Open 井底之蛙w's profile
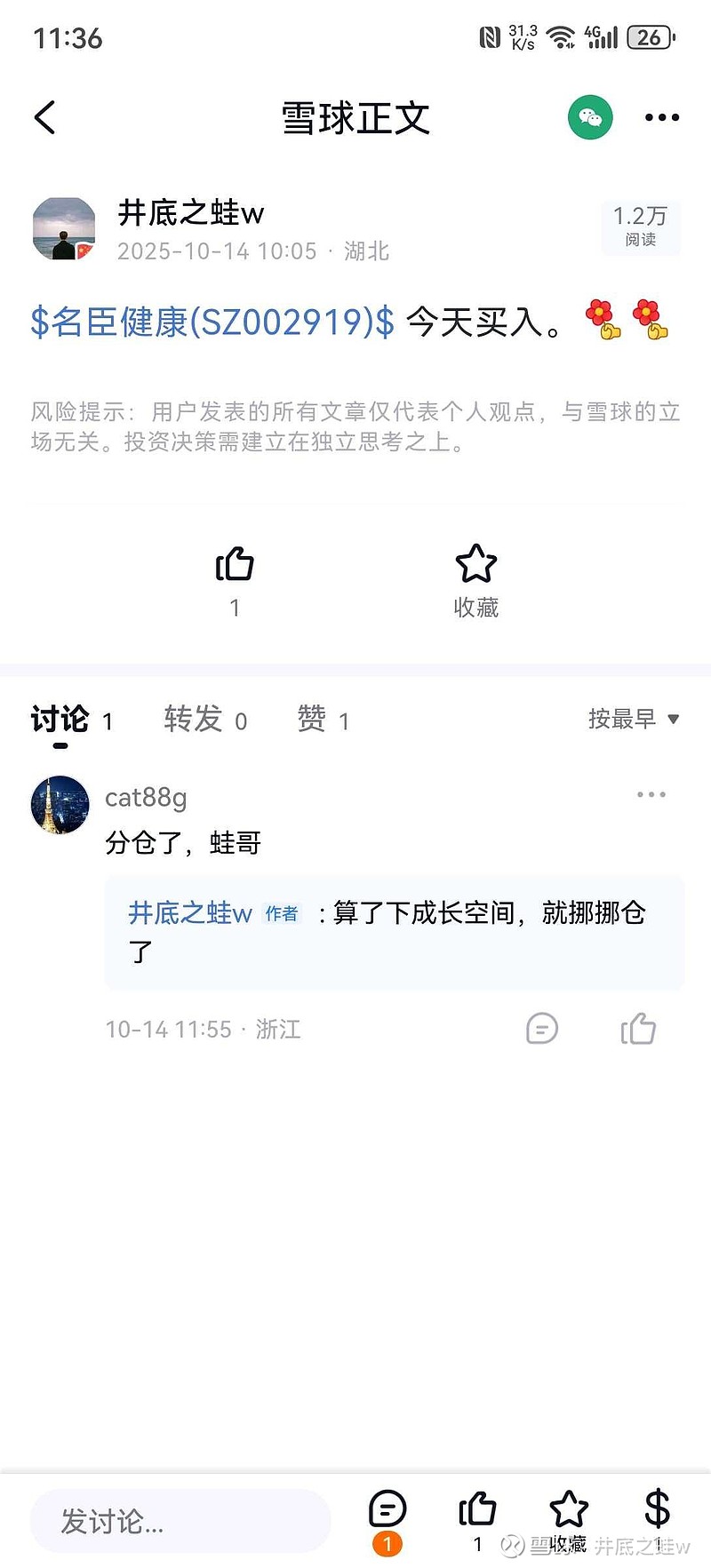The height and width of the screenshot is (1568, 711). (189, 214)
